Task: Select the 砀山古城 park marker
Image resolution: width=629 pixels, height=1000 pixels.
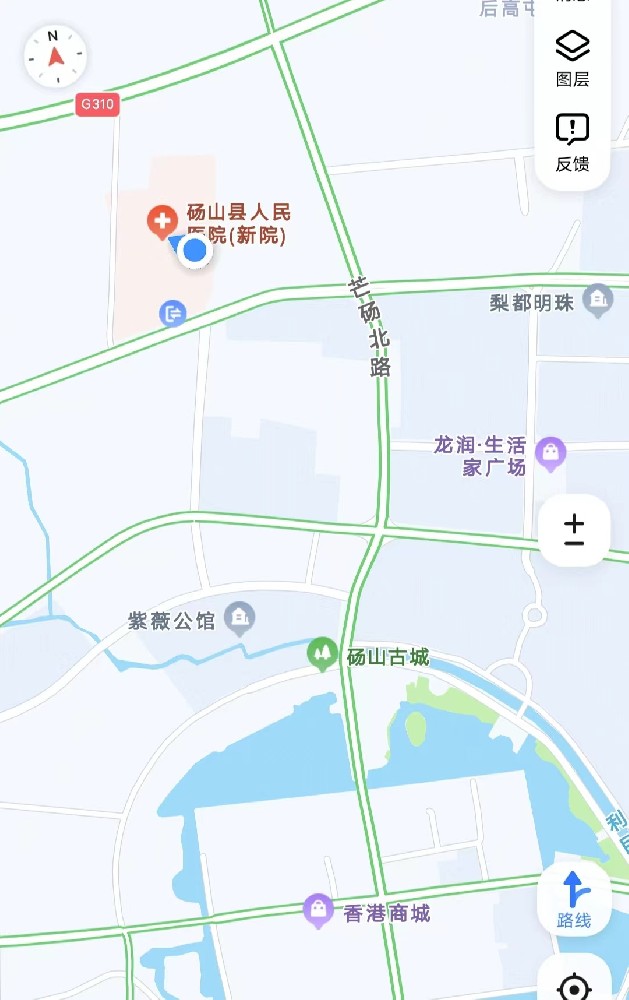Action: (x=322, y=655)
